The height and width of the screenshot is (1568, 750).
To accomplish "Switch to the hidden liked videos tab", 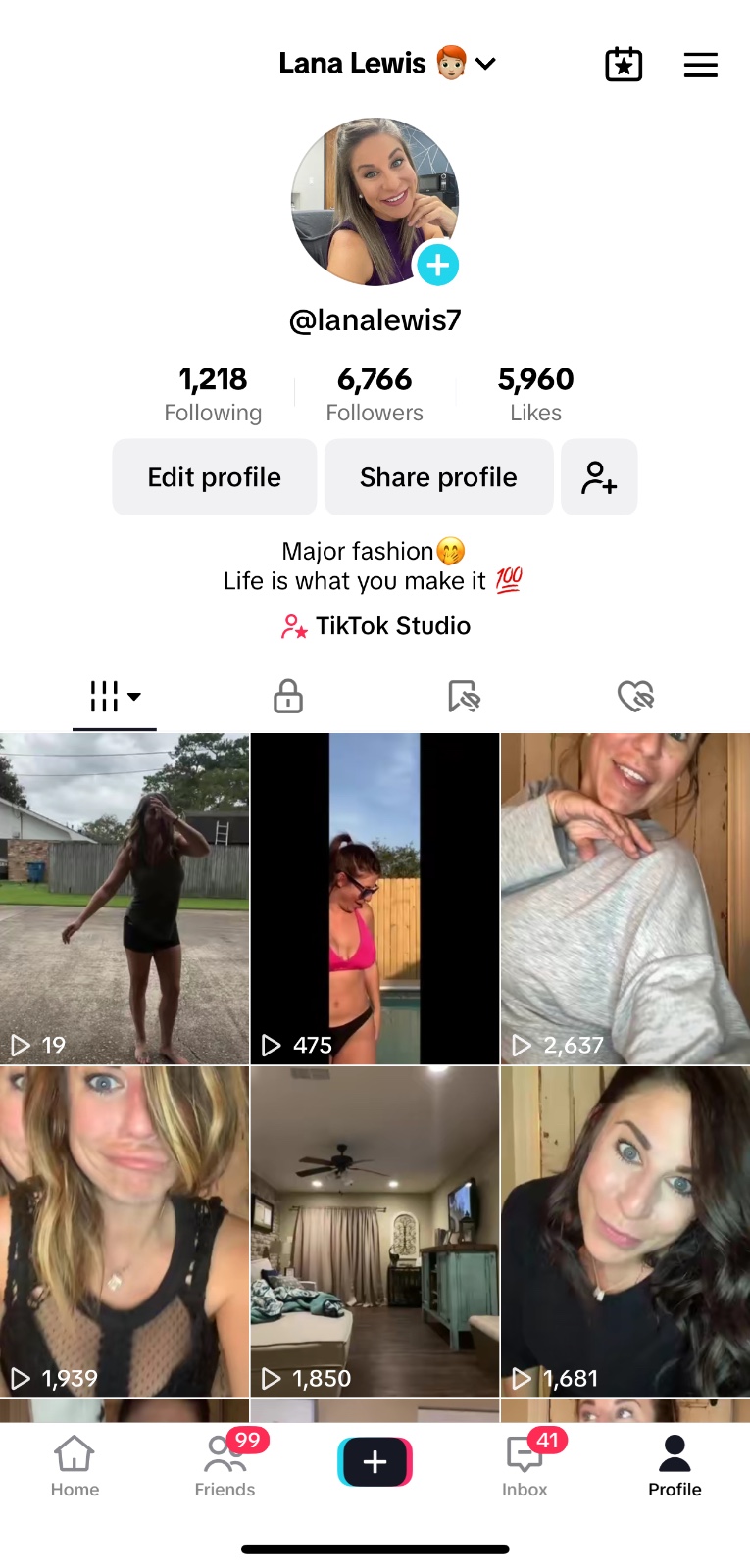I will pyautogui.click(x=635, y=697).
